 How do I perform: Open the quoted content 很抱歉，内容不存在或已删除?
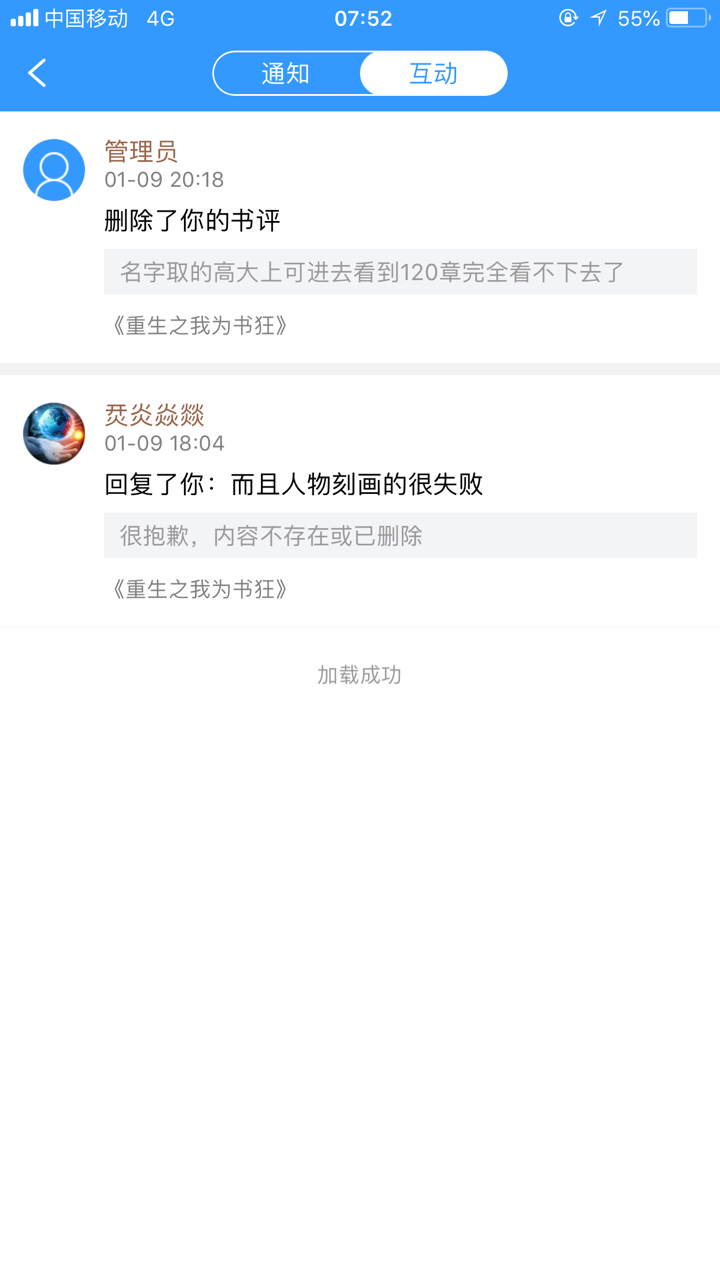(x=400, y=536)
